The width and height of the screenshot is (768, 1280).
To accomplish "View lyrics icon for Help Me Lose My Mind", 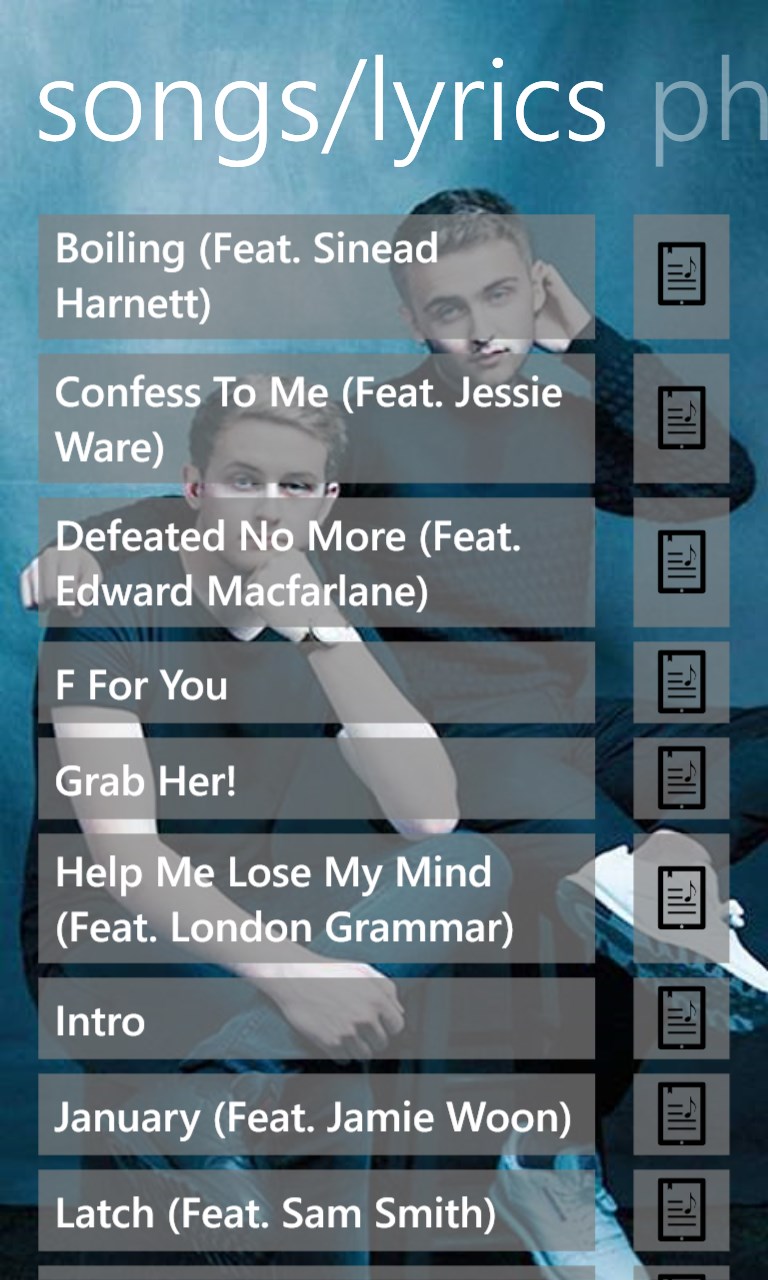I will (681, 899).
